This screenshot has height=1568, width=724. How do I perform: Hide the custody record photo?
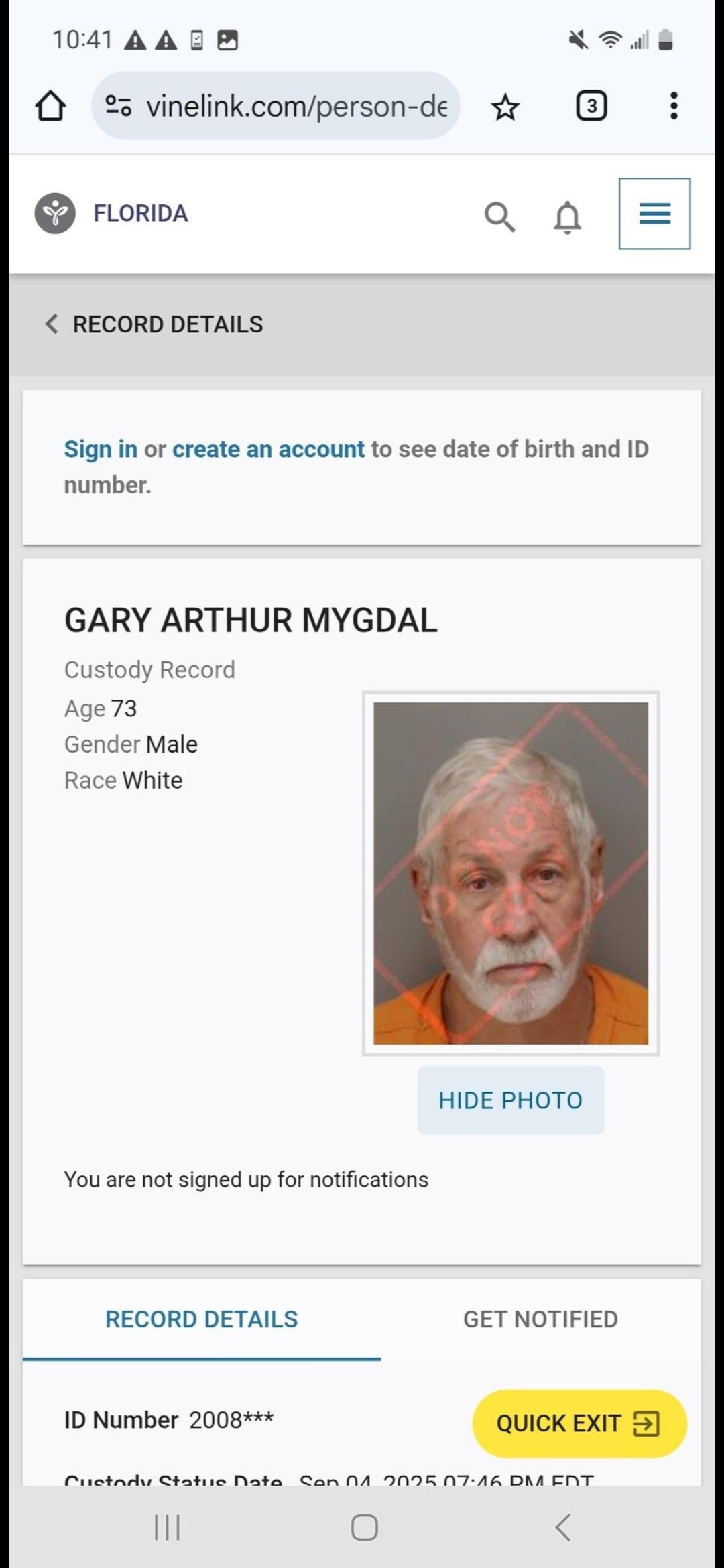pos(511,1100)
